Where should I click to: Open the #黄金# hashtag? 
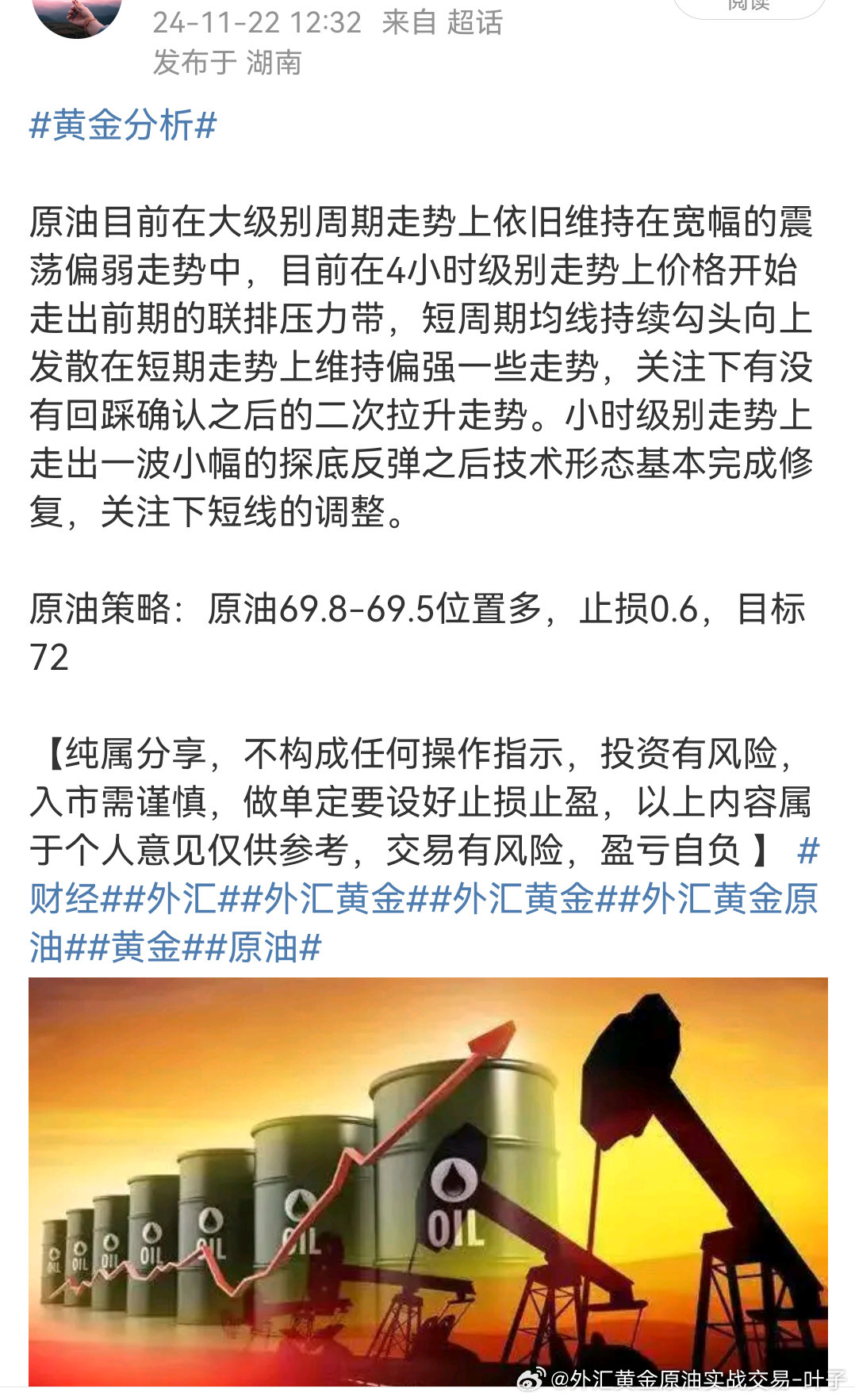(146, 947)
